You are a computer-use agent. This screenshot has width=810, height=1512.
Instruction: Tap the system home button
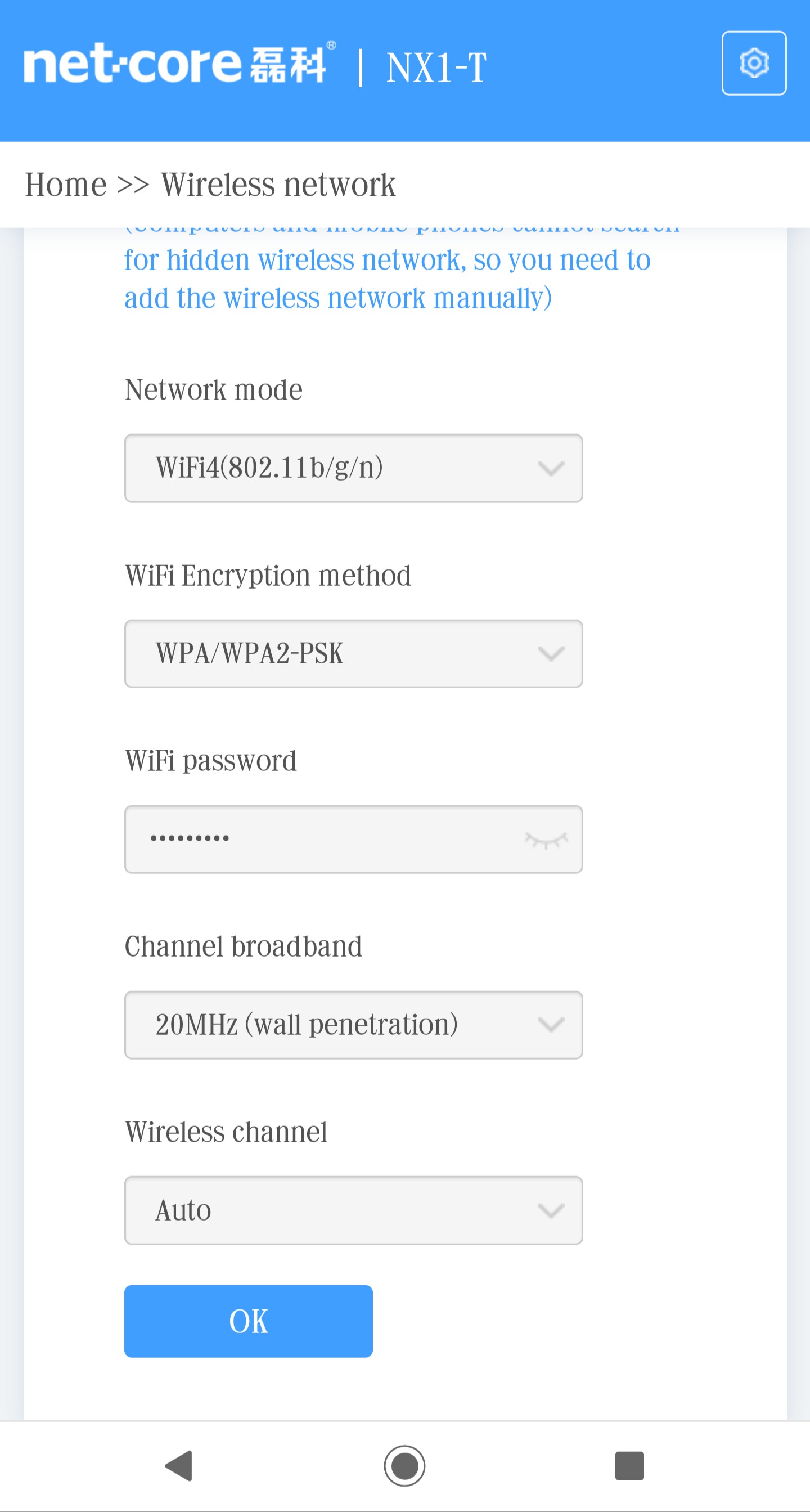pos(404,1466)
